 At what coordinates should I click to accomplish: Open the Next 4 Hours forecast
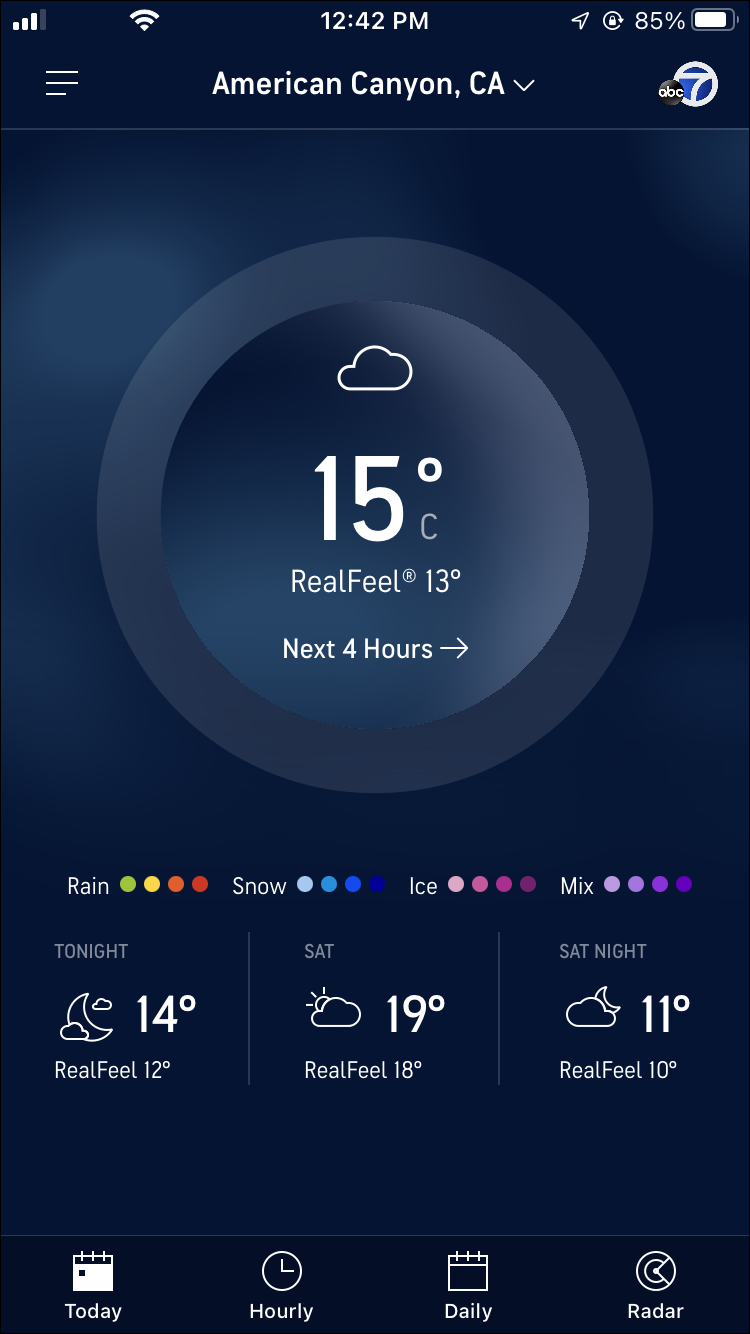(375, 649)
